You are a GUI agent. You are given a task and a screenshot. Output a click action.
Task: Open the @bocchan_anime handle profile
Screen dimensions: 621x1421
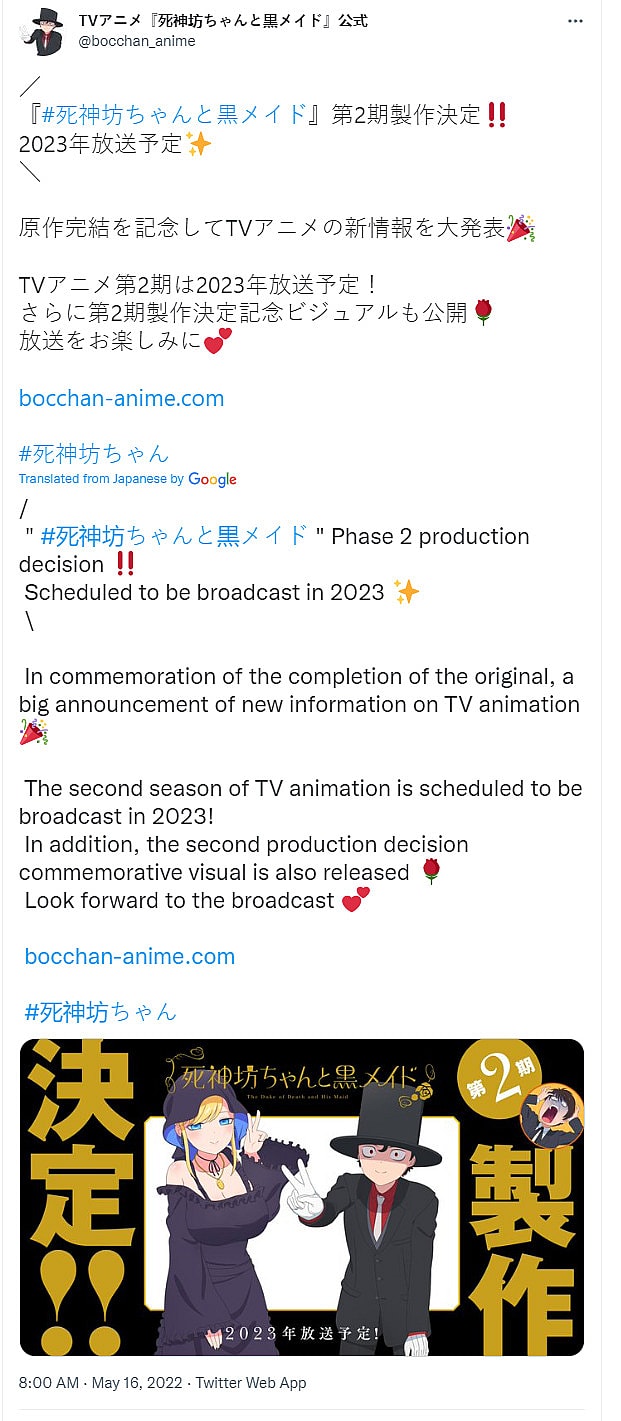(x=136, y=41)
